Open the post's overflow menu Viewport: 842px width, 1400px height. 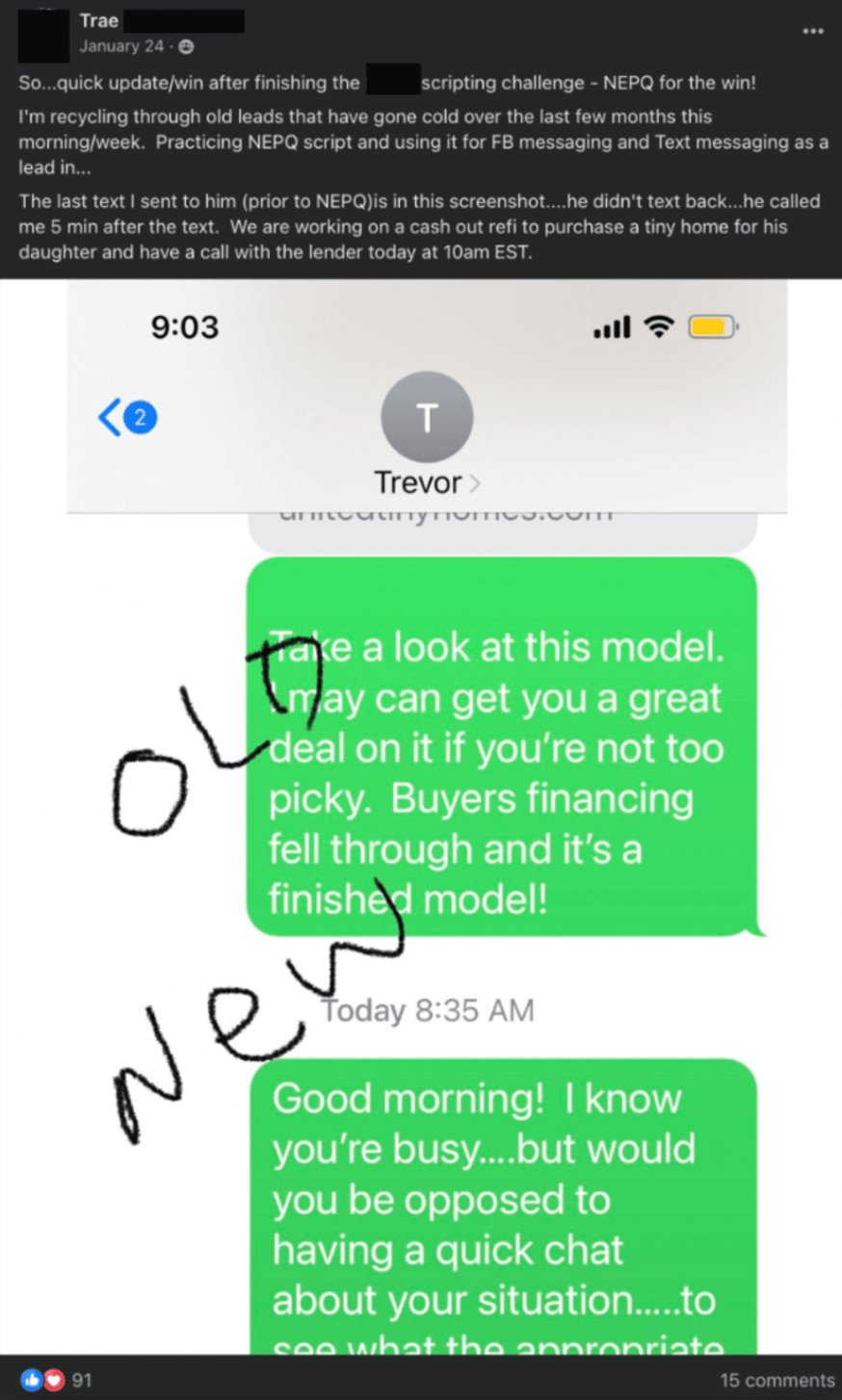[812, 31]
